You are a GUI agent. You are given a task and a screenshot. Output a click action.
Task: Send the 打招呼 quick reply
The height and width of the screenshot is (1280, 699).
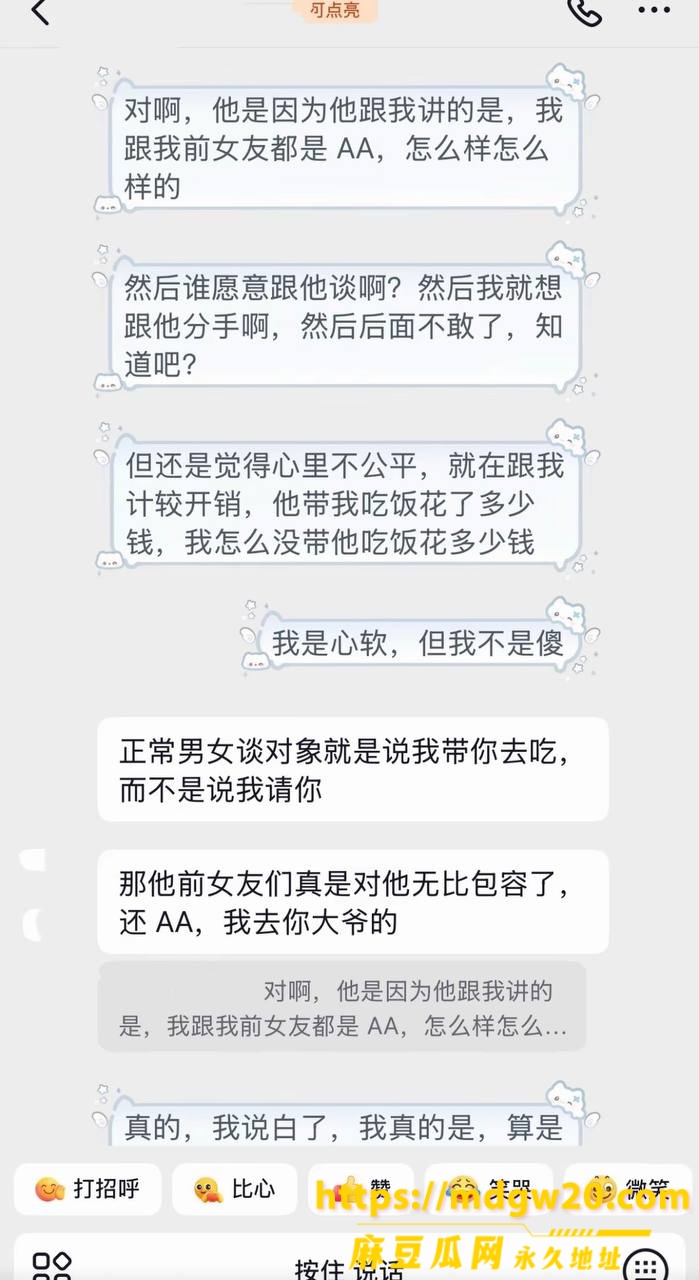87,1189
